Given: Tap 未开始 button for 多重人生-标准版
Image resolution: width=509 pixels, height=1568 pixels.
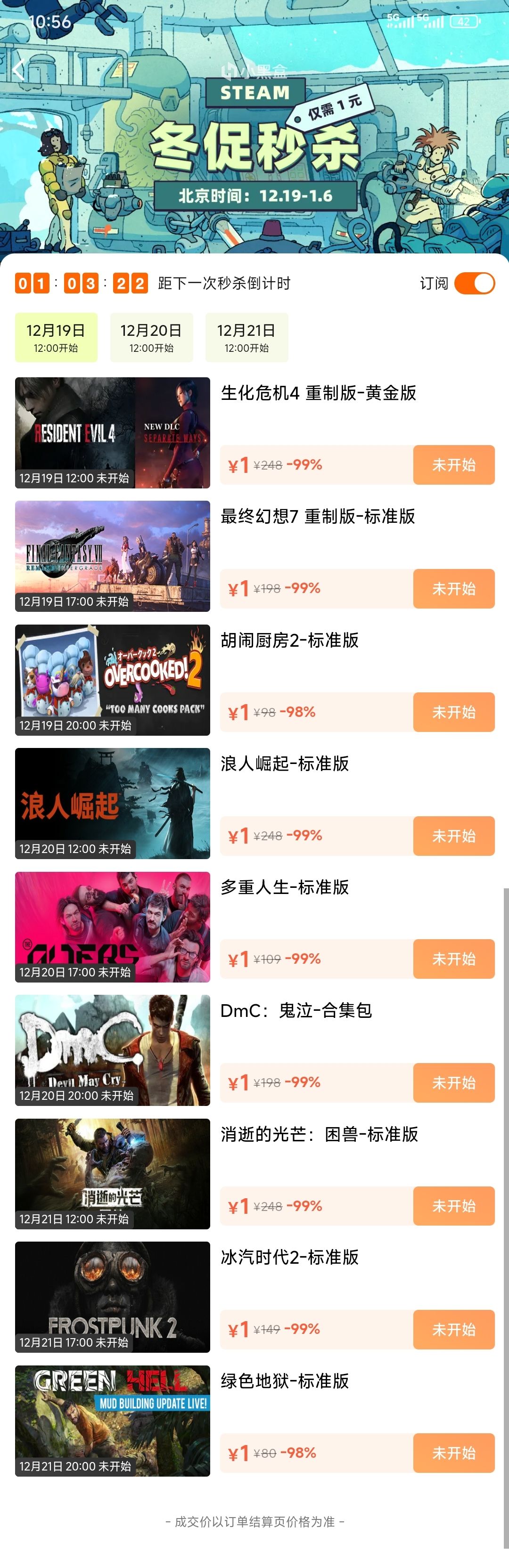Looking at the screenshot, I should (453, 959).
